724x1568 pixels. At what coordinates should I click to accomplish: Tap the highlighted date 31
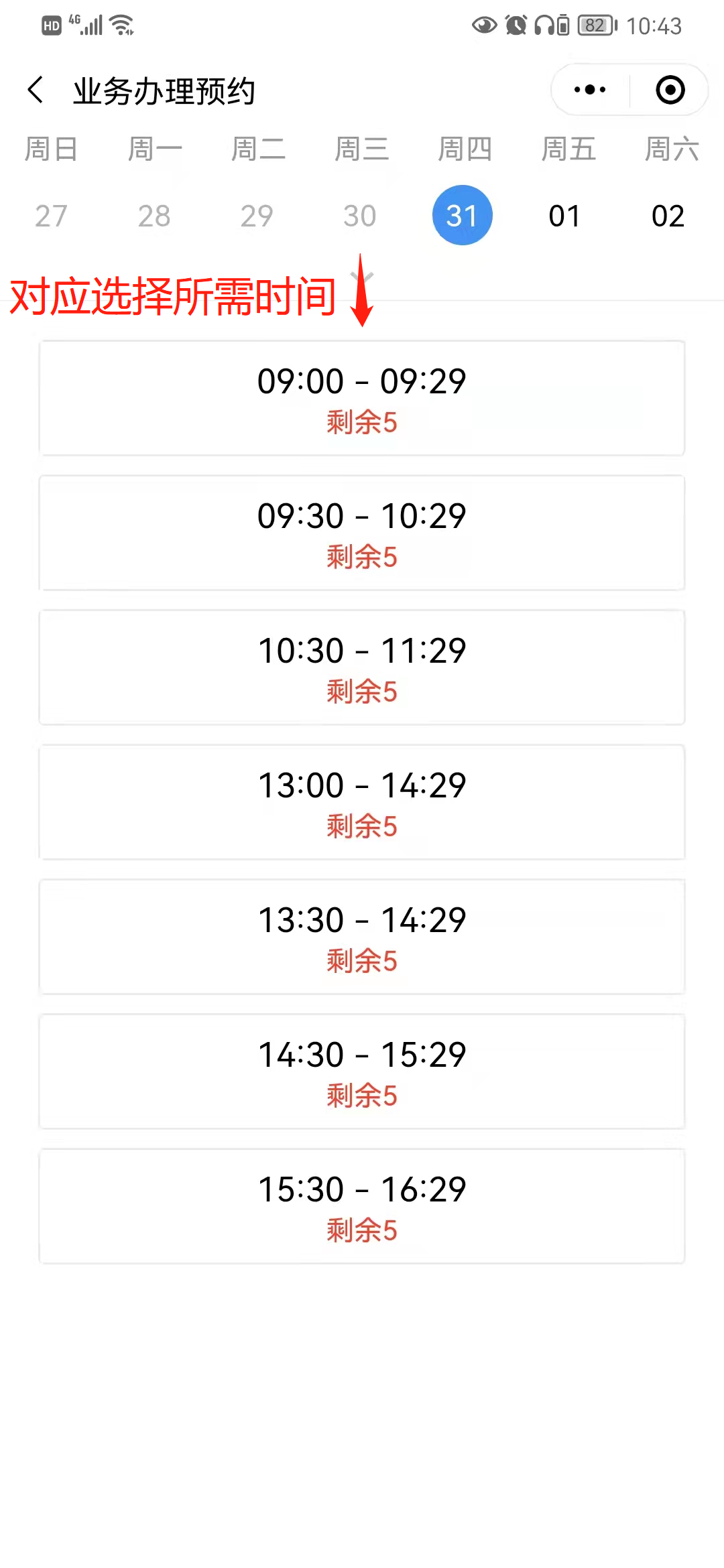click(x=462, y=215)
